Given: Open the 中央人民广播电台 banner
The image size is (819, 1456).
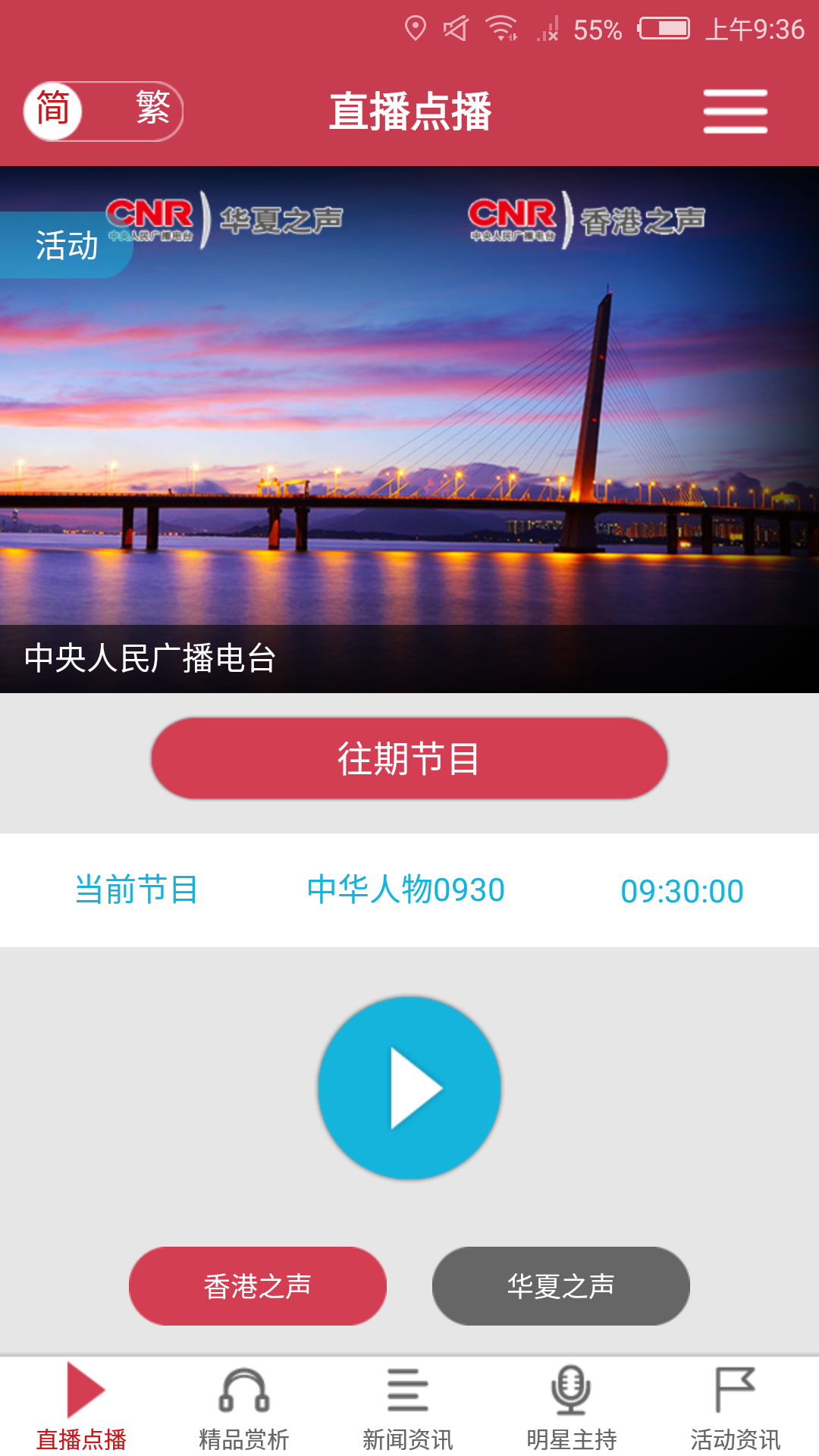Looking at the screenshot, I should pos(409,429).
